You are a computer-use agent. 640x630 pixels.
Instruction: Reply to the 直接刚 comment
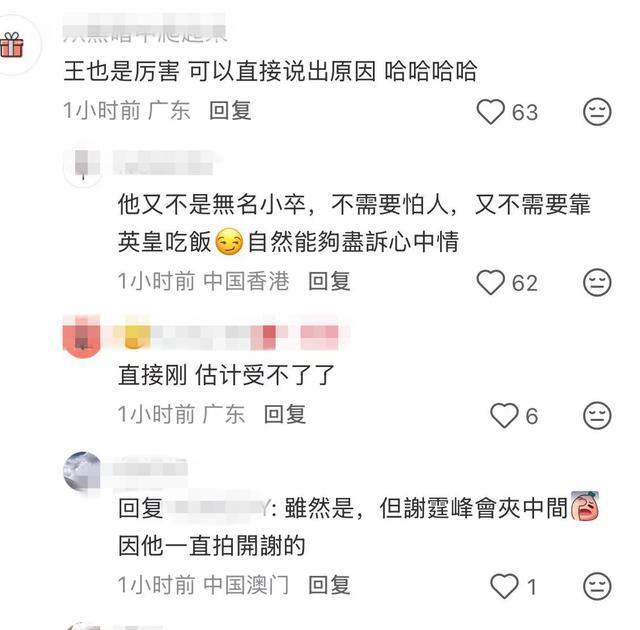(x=285, y=414)
